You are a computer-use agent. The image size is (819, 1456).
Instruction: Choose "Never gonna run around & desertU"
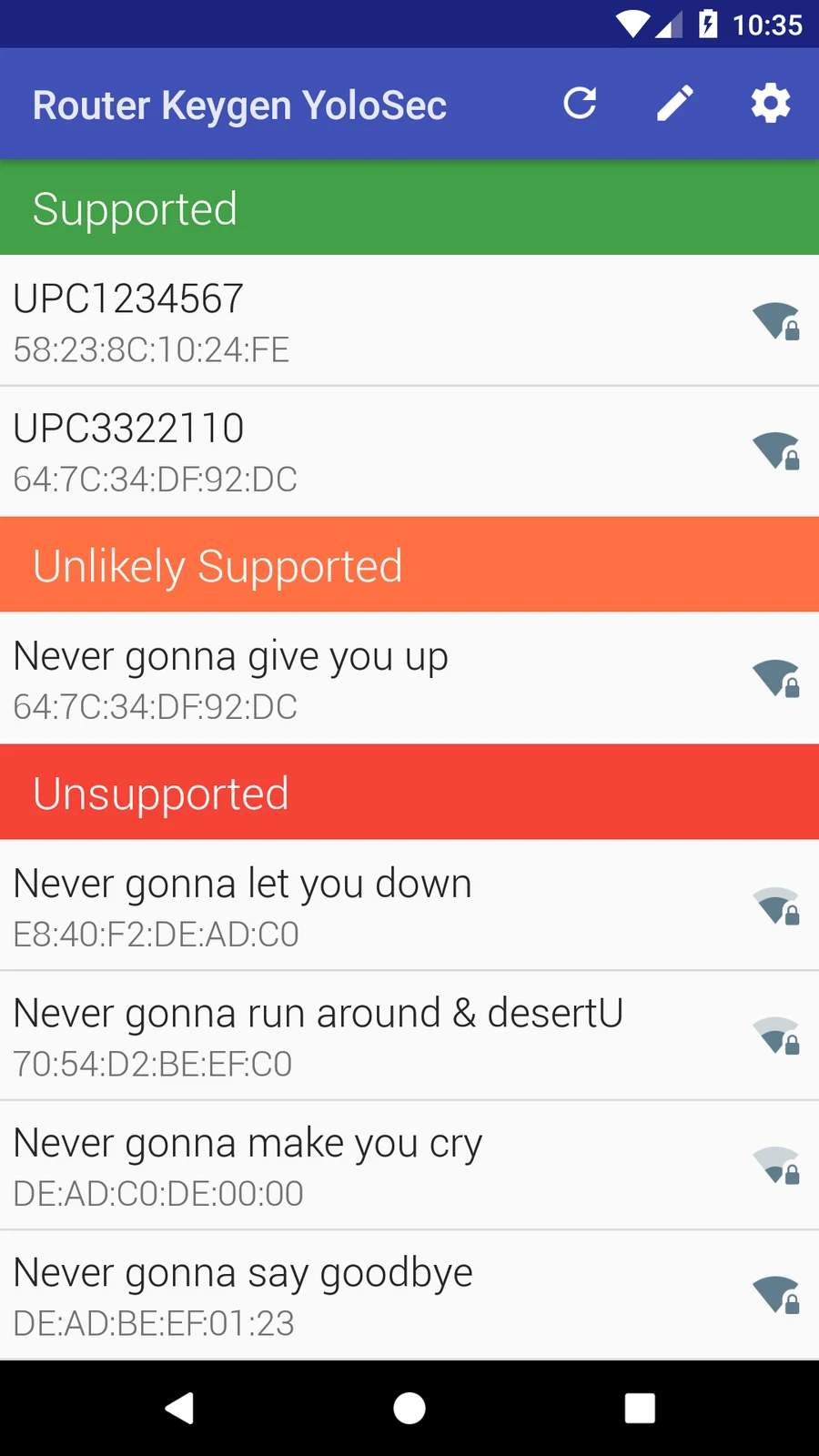point(409,1036)
